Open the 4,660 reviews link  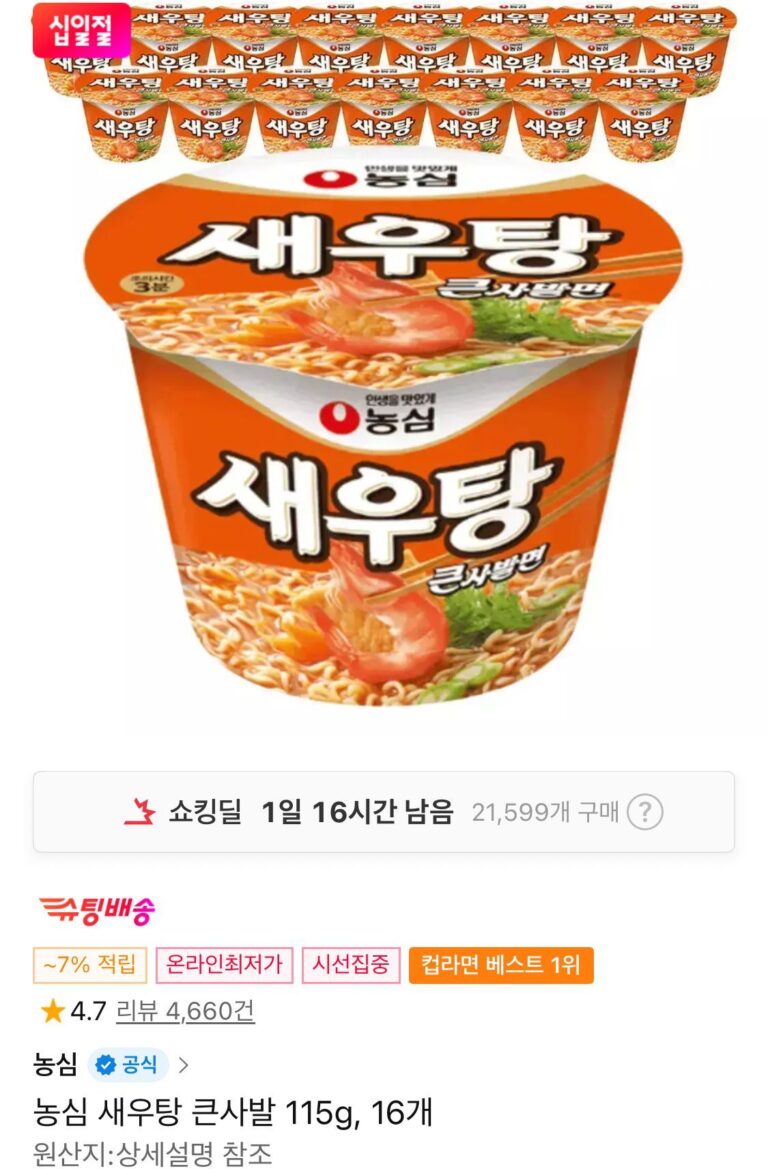click(185, 1011)
